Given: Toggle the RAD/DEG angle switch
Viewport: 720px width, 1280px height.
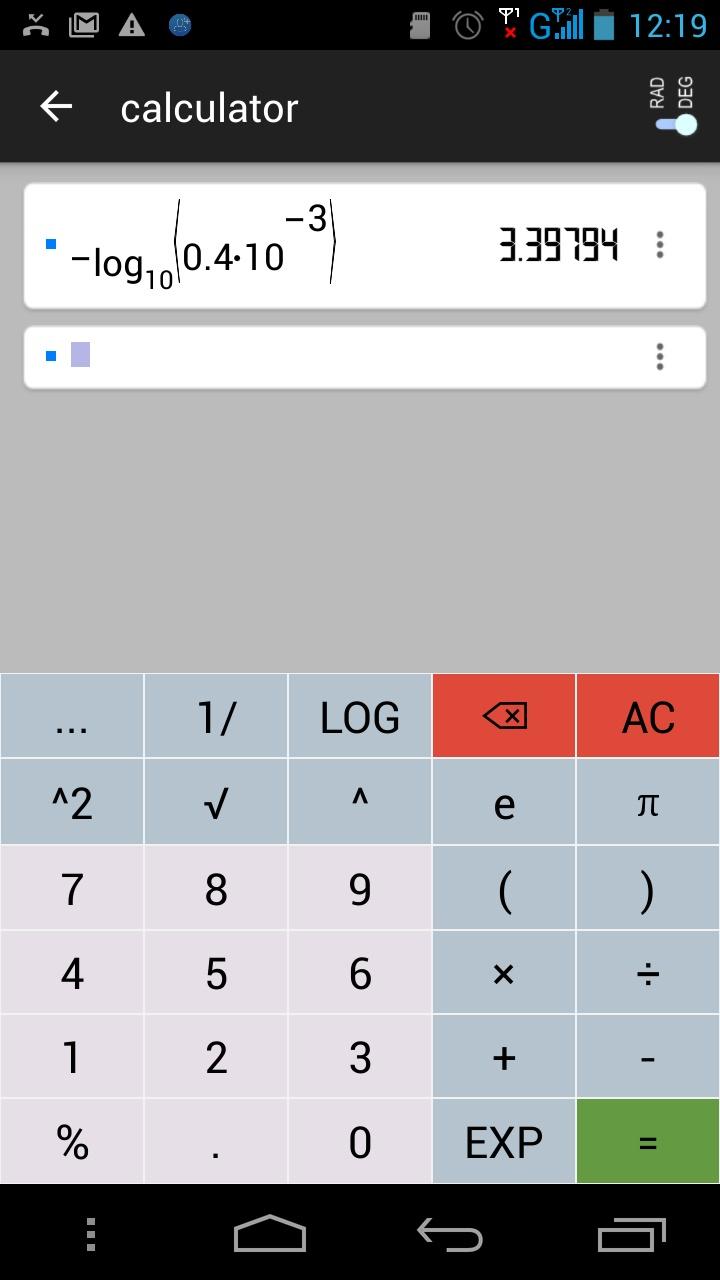Looking at the screenshot, I should tap(676, 124).
